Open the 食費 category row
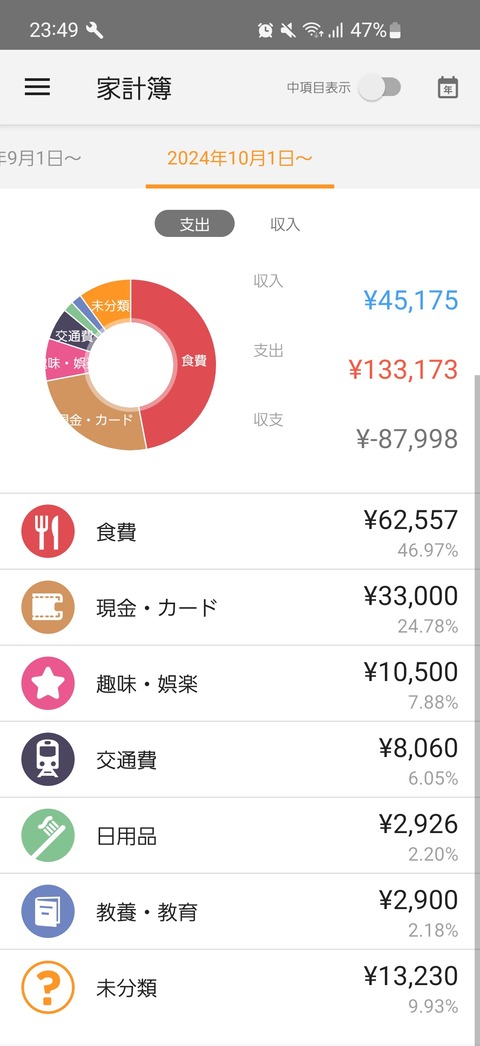Viewport: 480px width, 1046px height. click(x=240, y=532)
